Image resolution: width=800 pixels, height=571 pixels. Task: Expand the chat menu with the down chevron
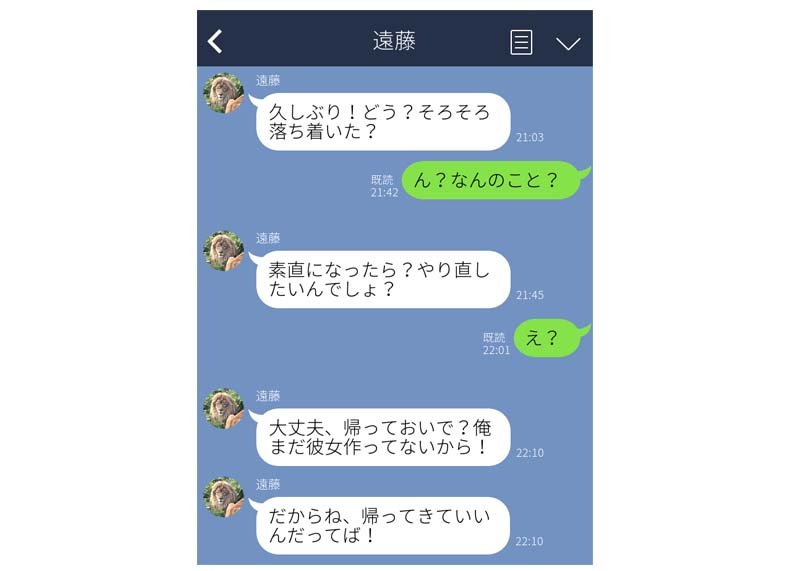coord(568,43)
